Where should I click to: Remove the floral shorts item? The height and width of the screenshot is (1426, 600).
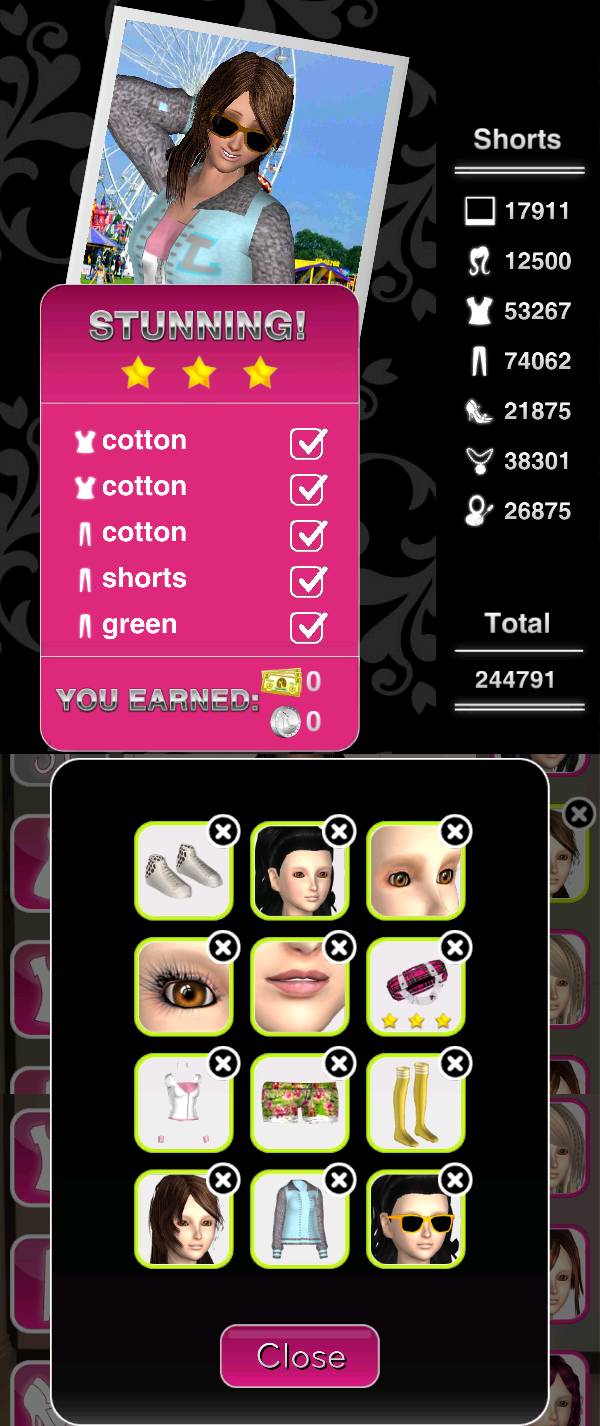pos(339,1063)
